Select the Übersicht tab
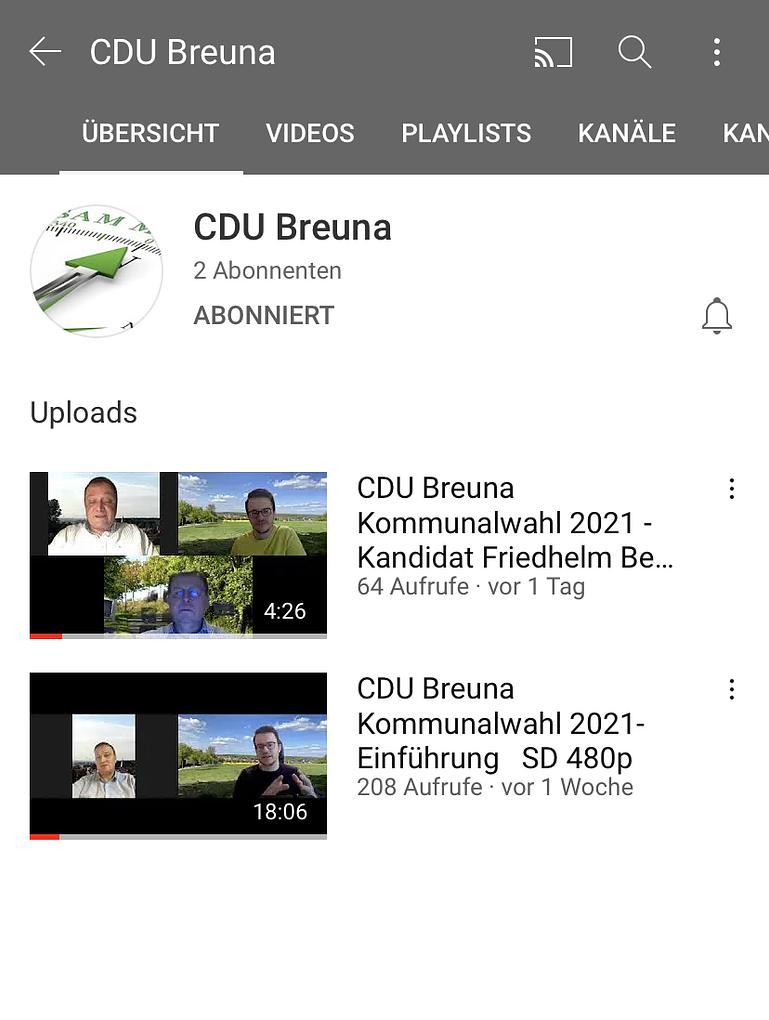 pyautogui.click(x=150, y=133)
